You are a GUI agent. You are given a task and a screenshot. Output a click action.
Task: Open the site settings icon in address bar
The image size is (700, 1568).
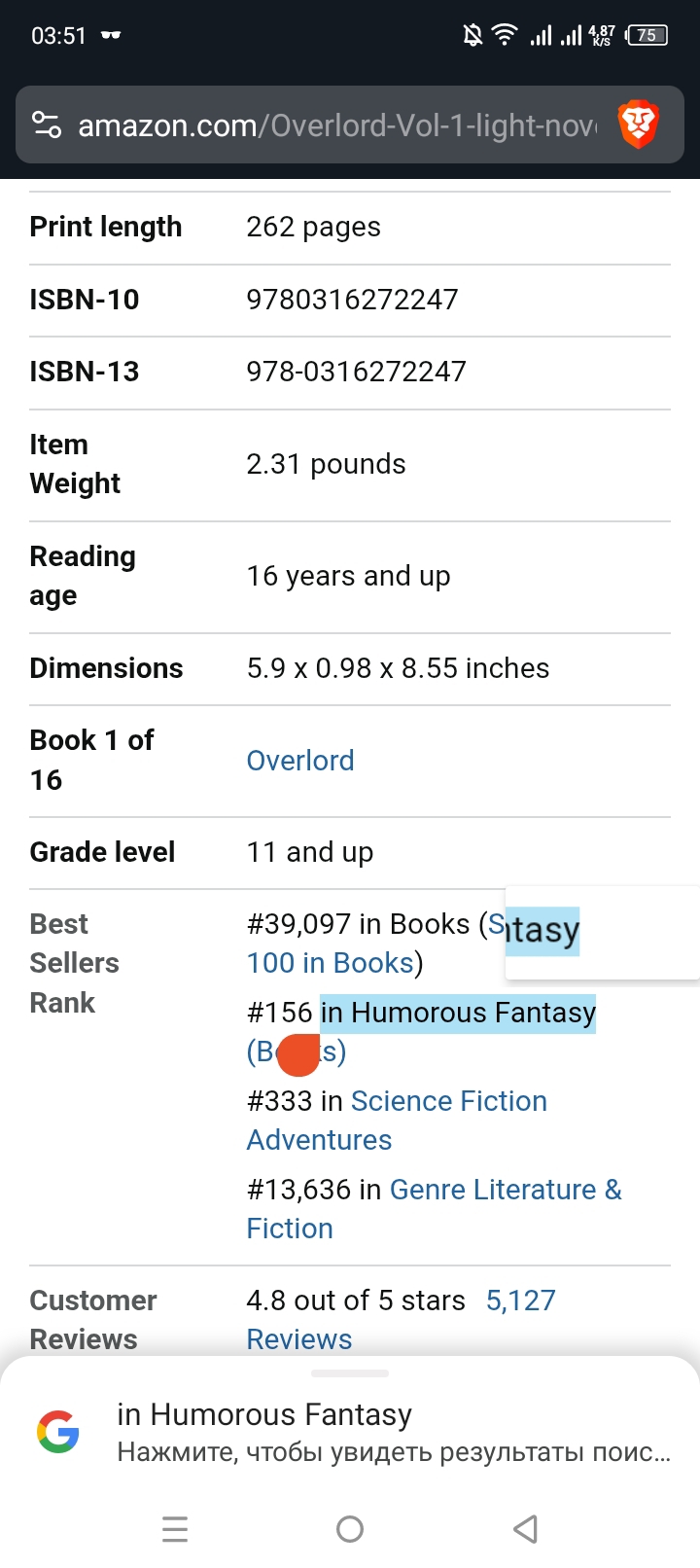[x=47, y=125]
